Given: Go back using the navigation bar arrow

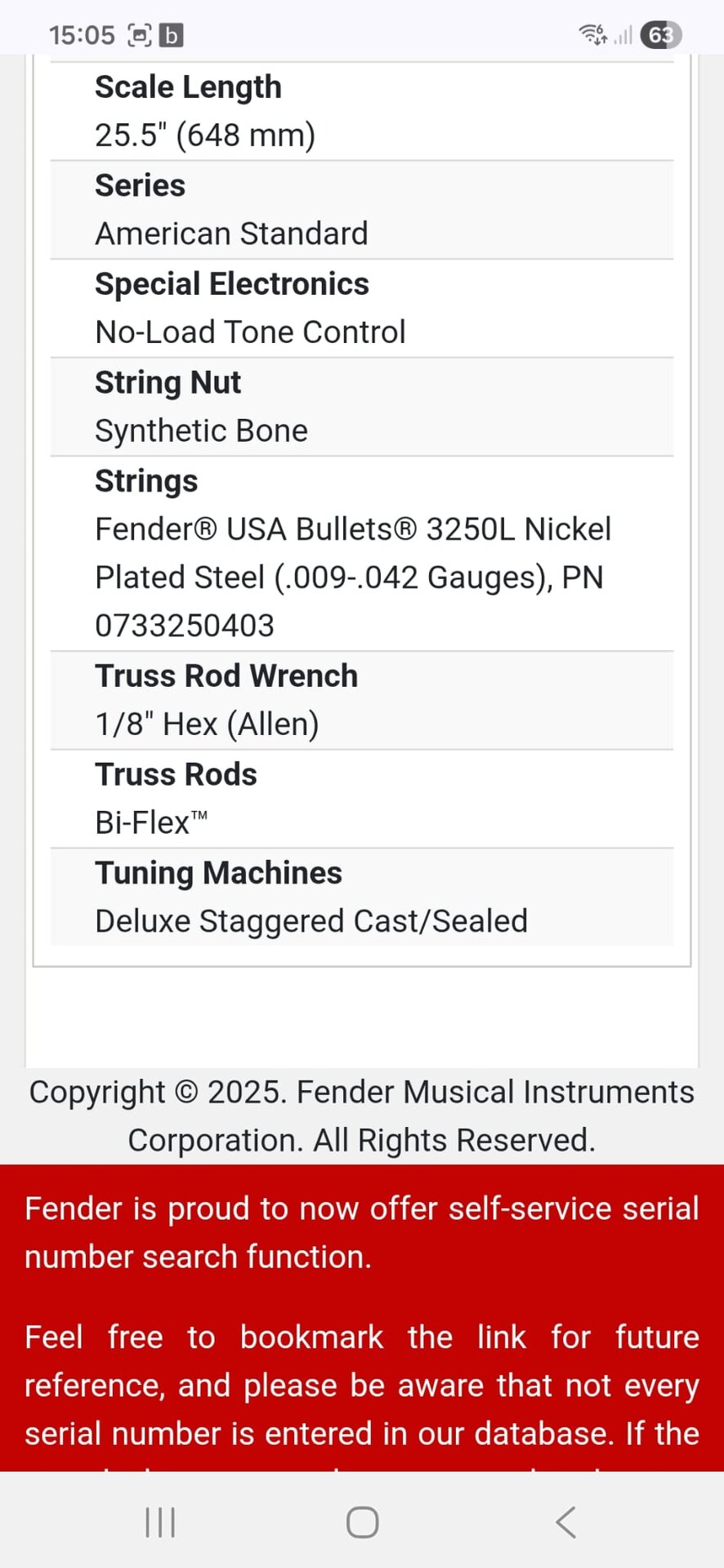Looking at the screenshot, I should click(x=565, y=1522).
